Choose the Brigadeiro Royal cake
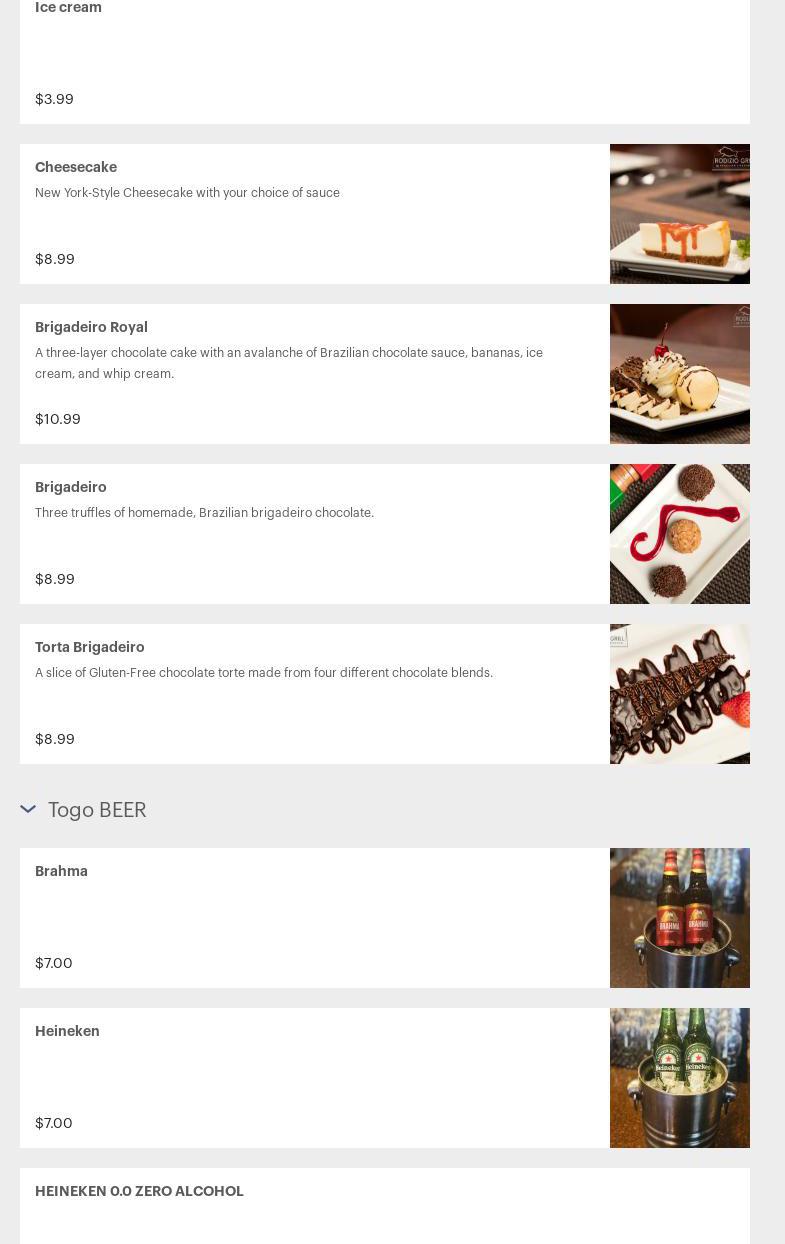Viewport: 785px width, 1244px height. [91, 328]
